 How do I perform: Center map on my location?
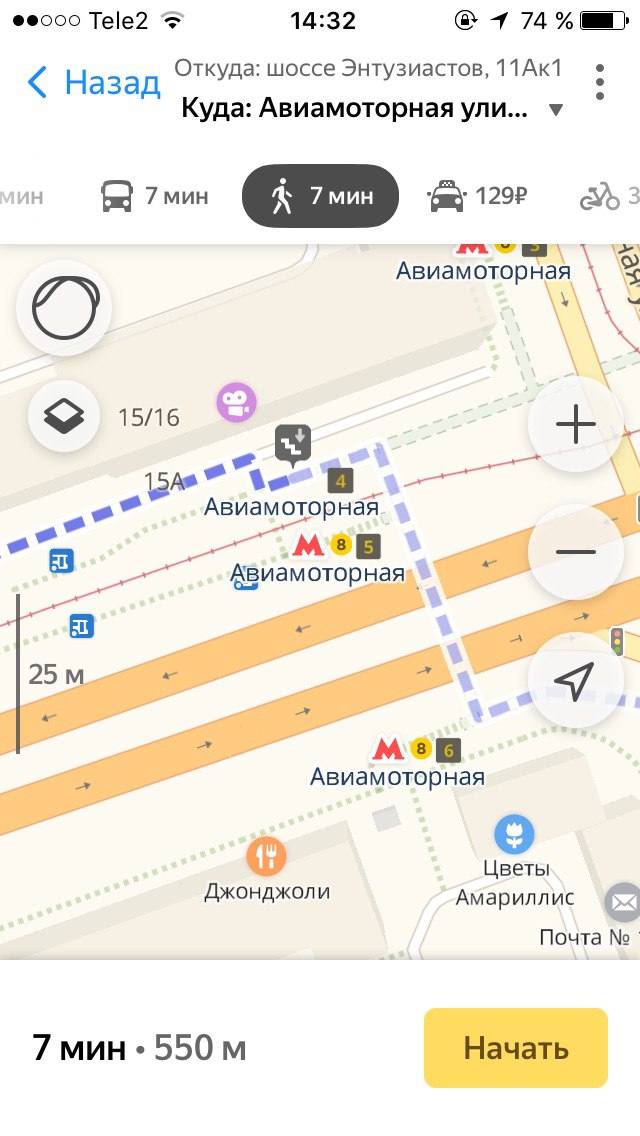pyautogui.click(x=575, y=680)
